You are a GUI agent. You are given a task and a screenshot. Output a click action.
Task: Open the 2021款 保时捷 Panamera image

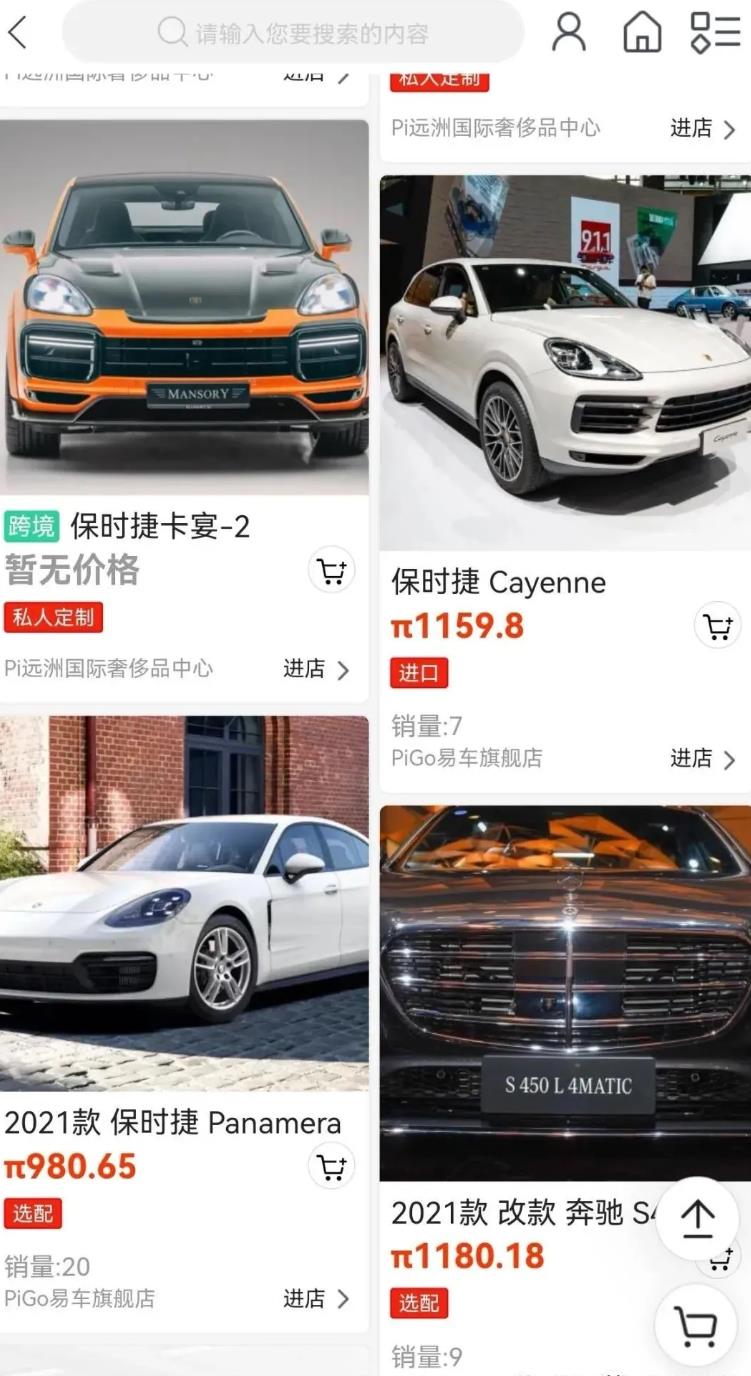(185, 902)
